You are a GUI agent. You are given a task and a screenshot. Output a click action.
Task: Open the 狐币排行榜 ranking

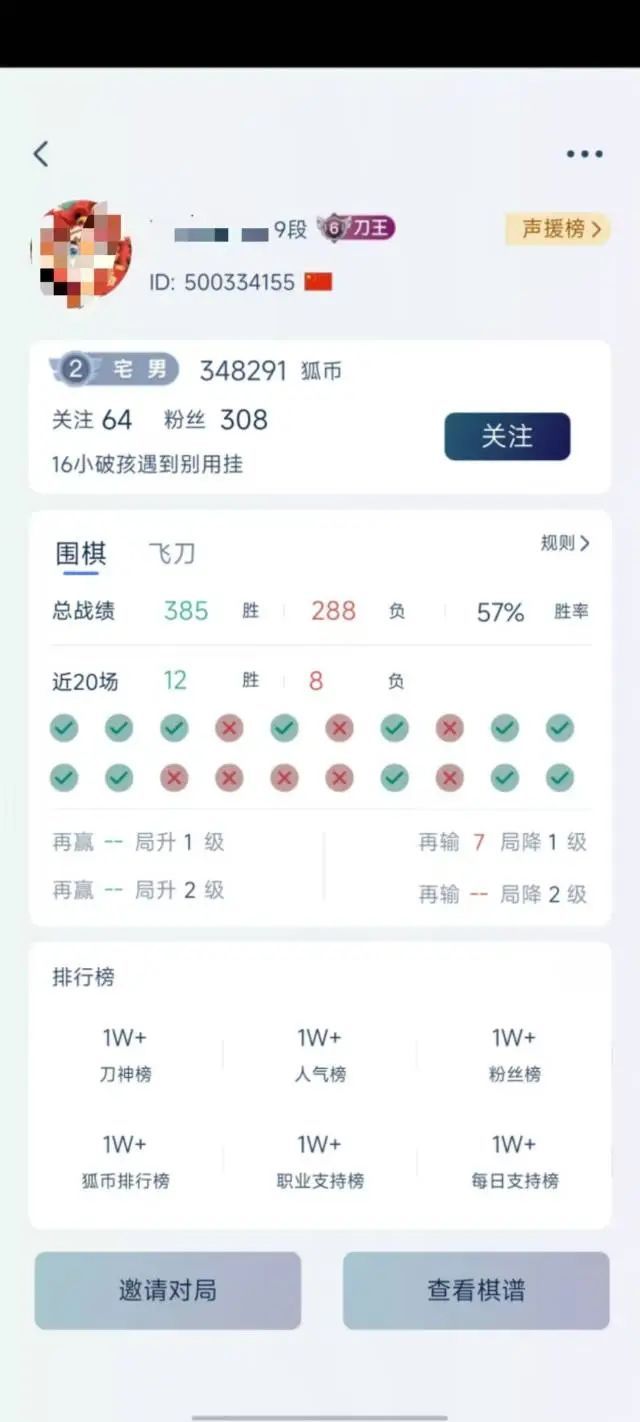pos(125,1161)
